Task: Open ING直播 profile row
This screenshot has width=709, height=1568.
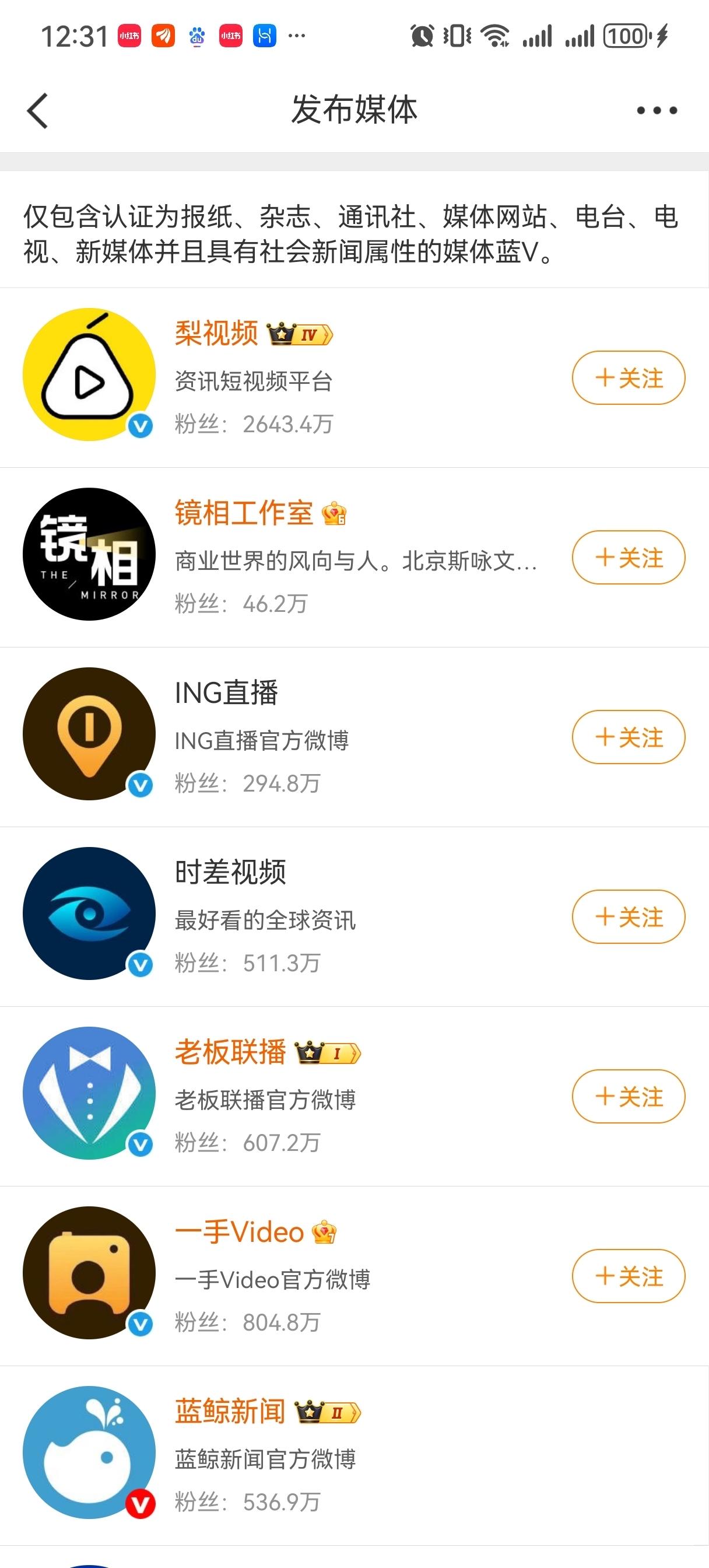Action: pyautogui.click(x=354, y=737)
